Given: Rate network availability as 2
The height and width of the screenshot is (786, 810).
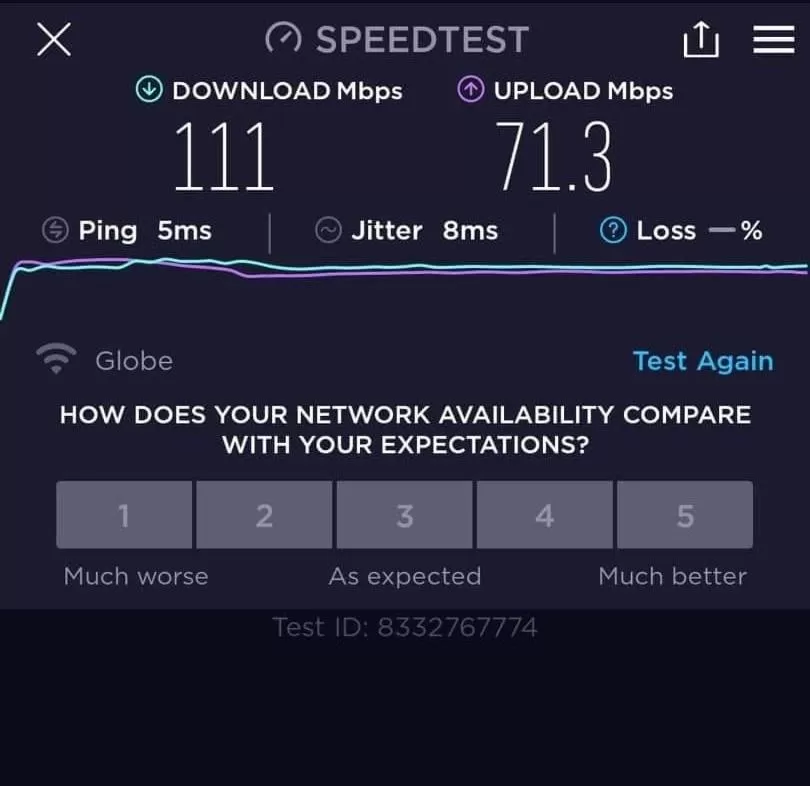Looking at the screenshot, I should (x=264, y=515).
